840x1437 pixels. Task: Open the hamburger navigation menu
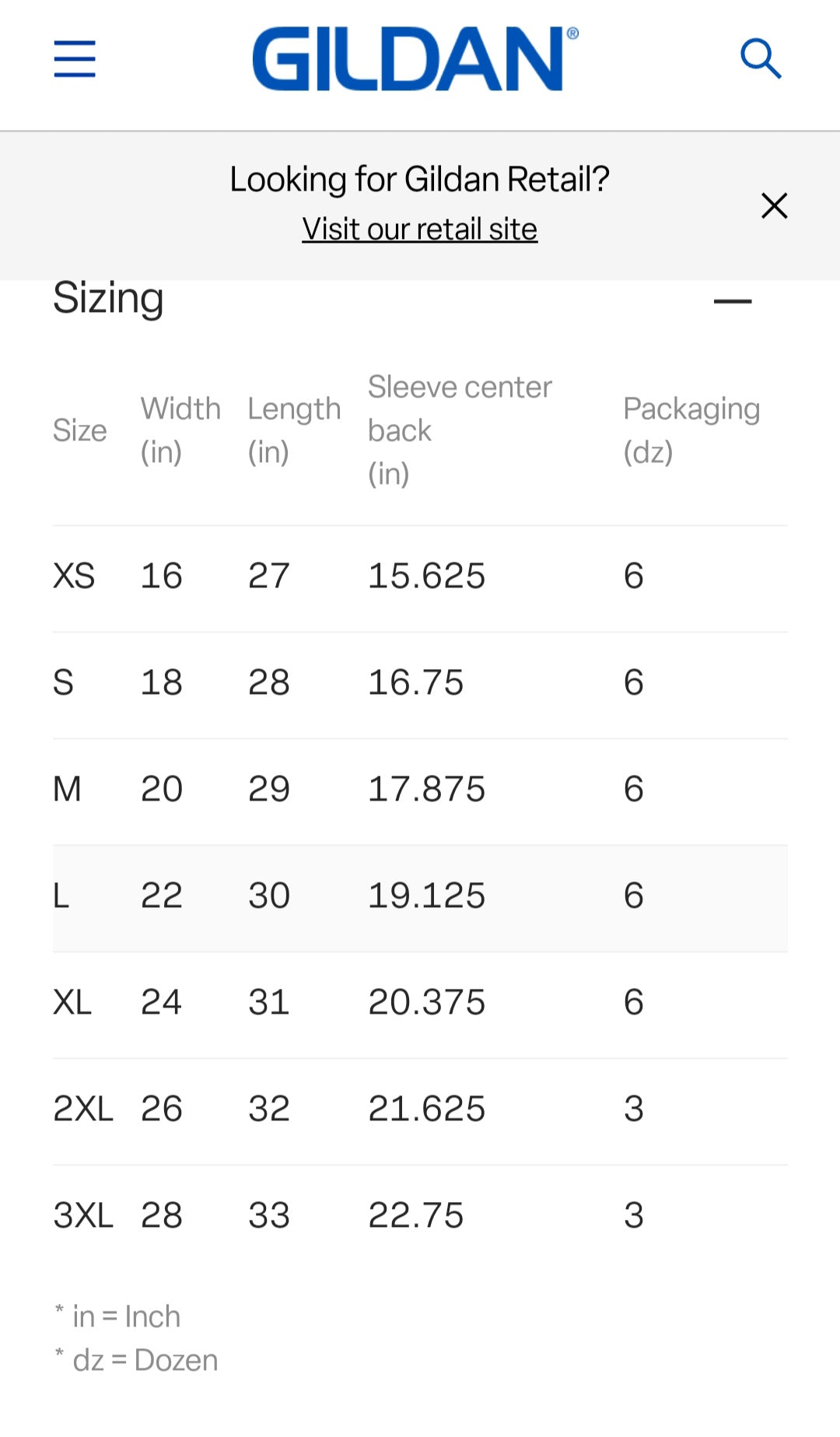(75, 59)
